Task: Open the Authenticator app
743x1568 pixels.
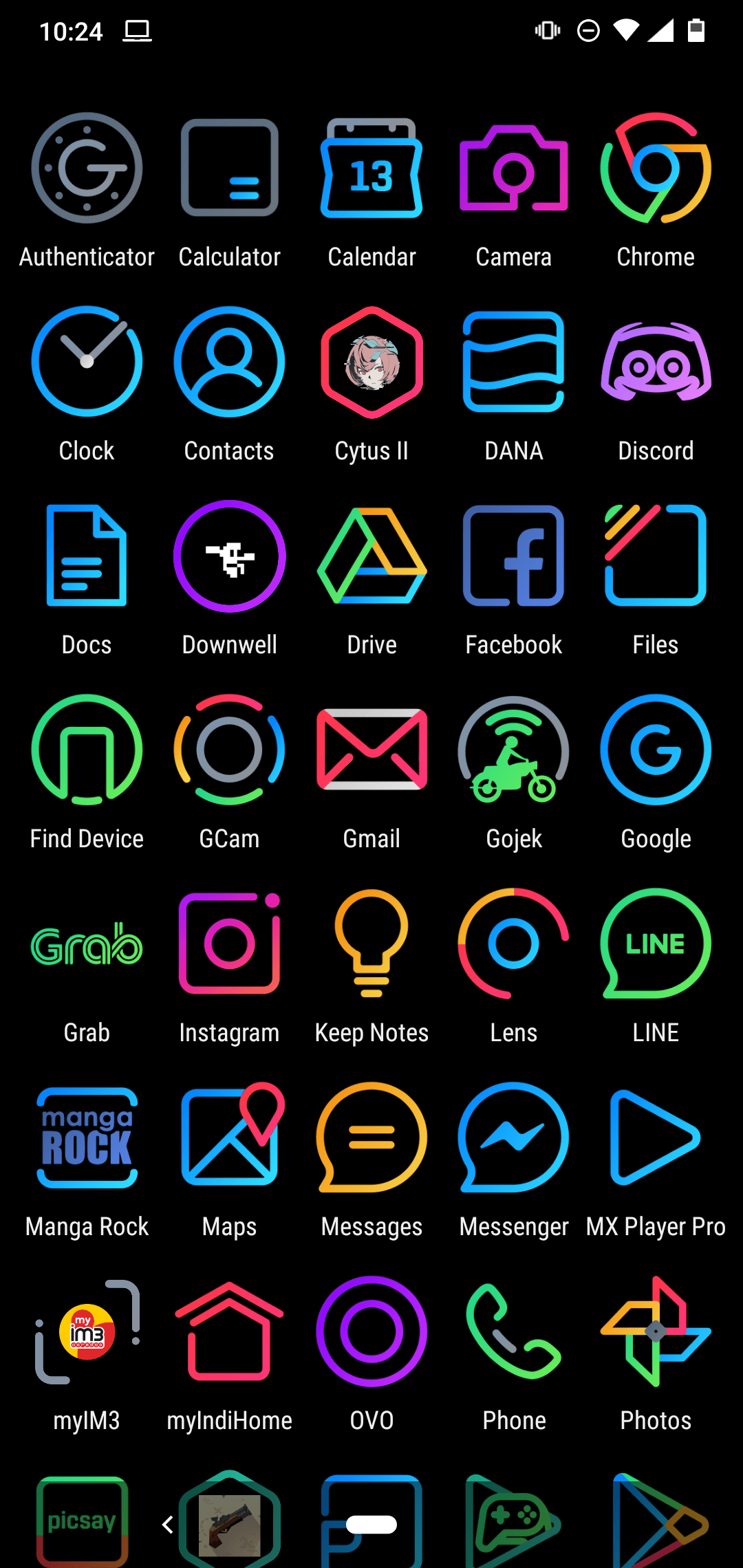Action: click(87, 168)
